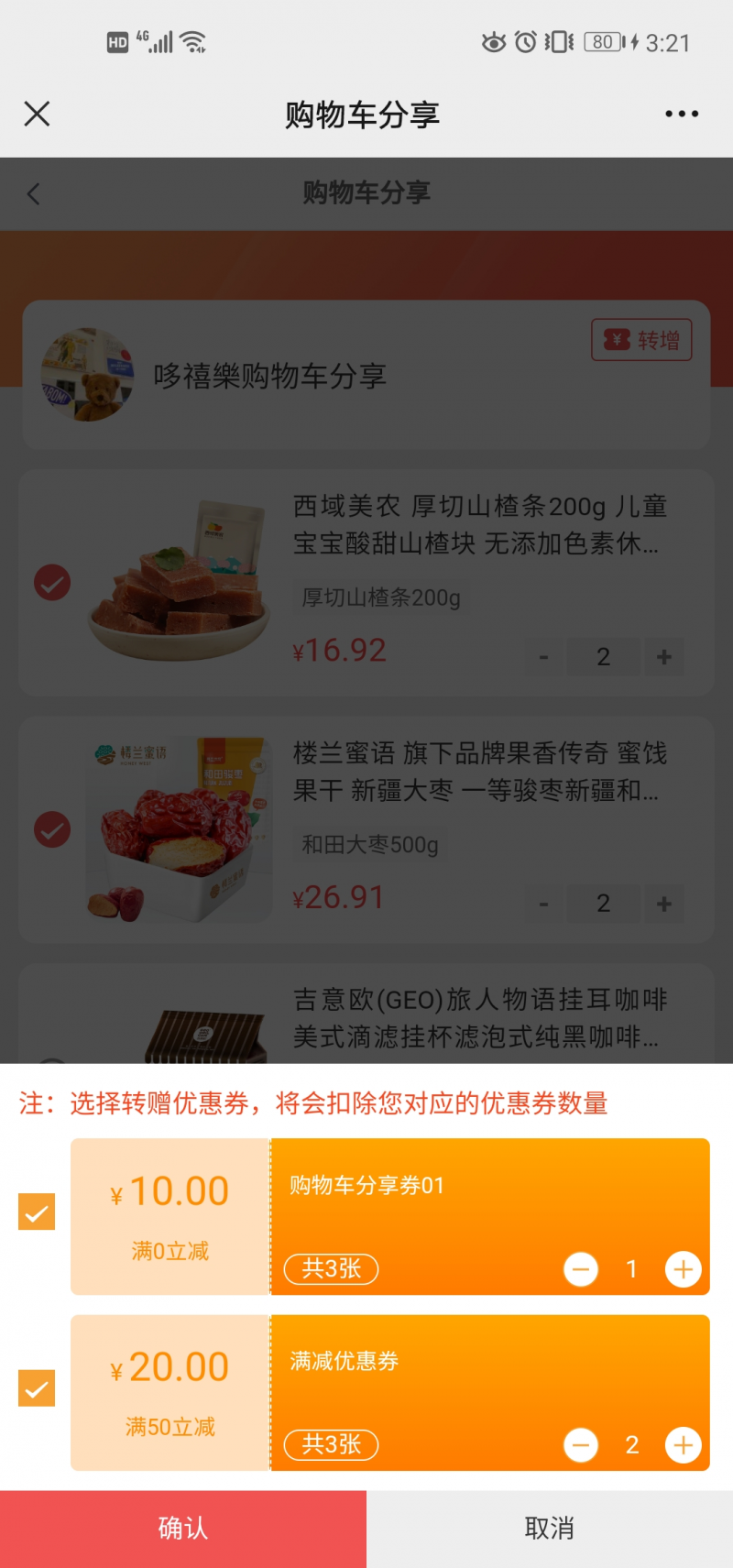This screenshot has width=733, height=1568.
Task: Decrease 满减优惠券 coupon quantity
Action: [x=581, y=1445]
